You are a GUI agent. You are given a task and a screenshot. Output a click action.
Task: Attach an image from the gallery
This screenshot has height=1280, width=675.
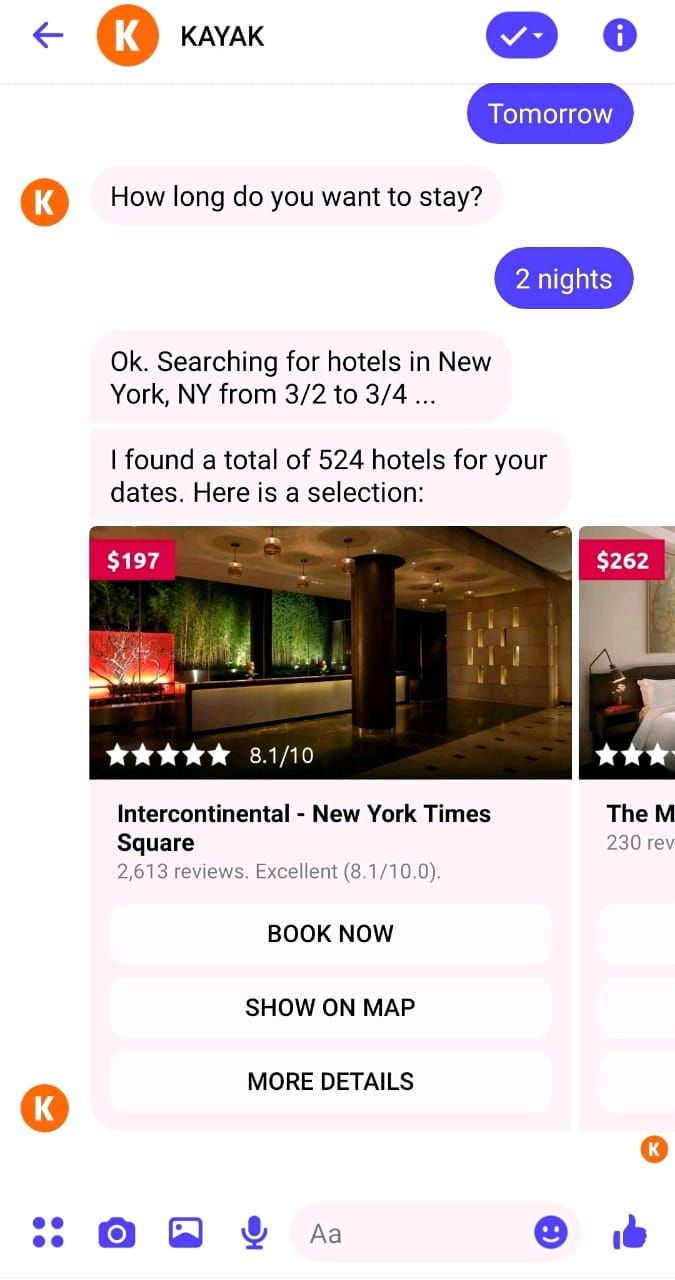tap(186, 1233)
